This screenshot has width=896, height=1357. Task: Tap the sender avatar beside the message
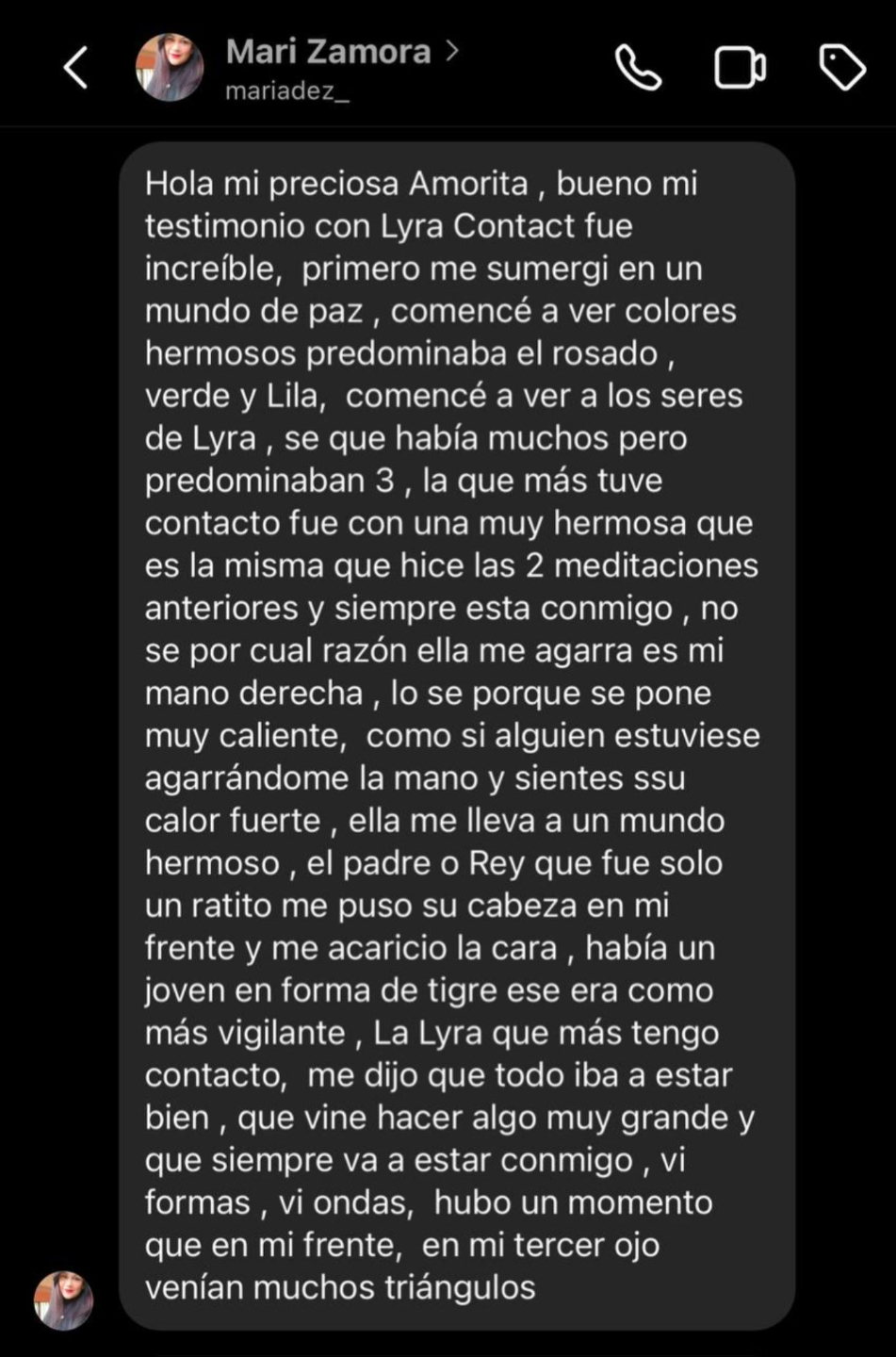click(63, 1300)
